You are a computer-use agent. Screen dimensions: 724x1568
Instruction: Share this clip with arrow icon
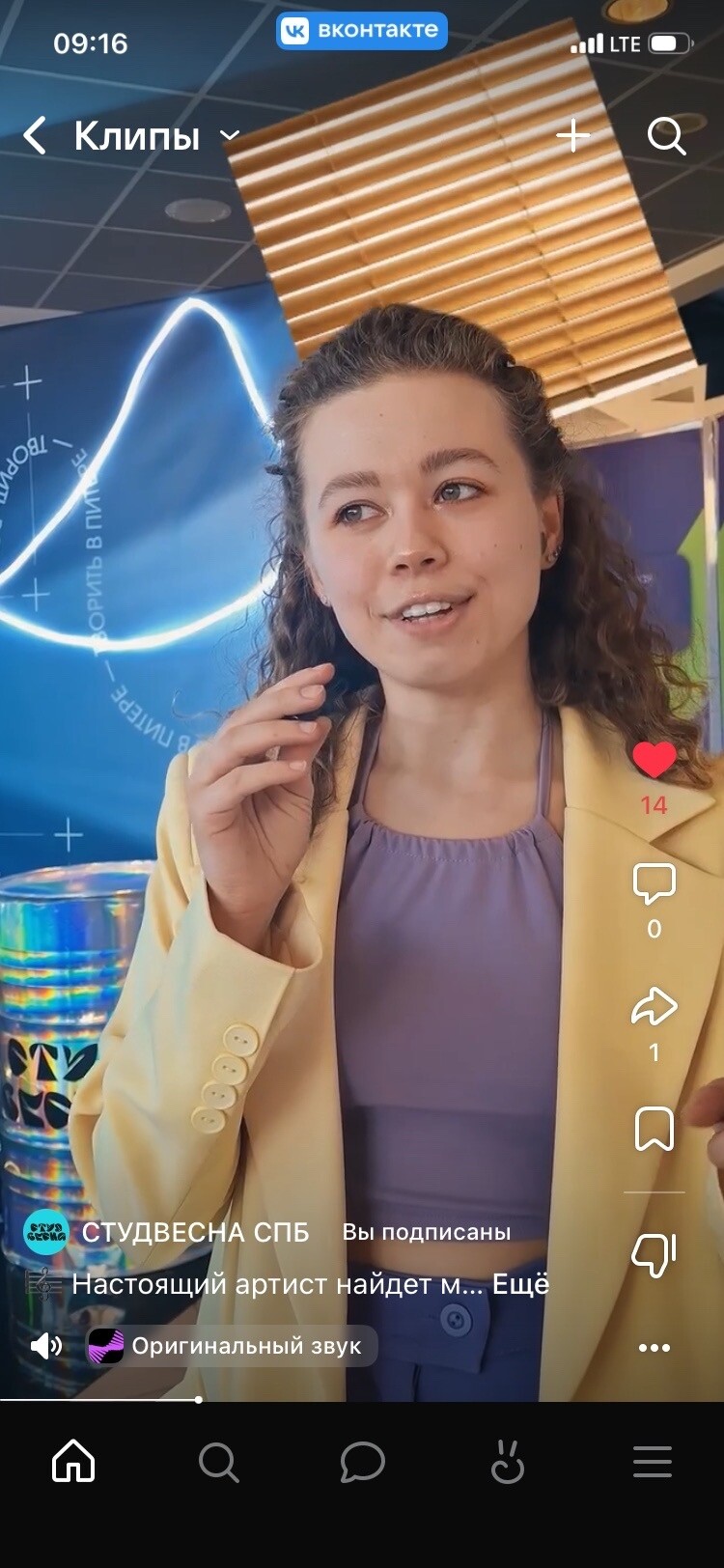point(654,1007)
